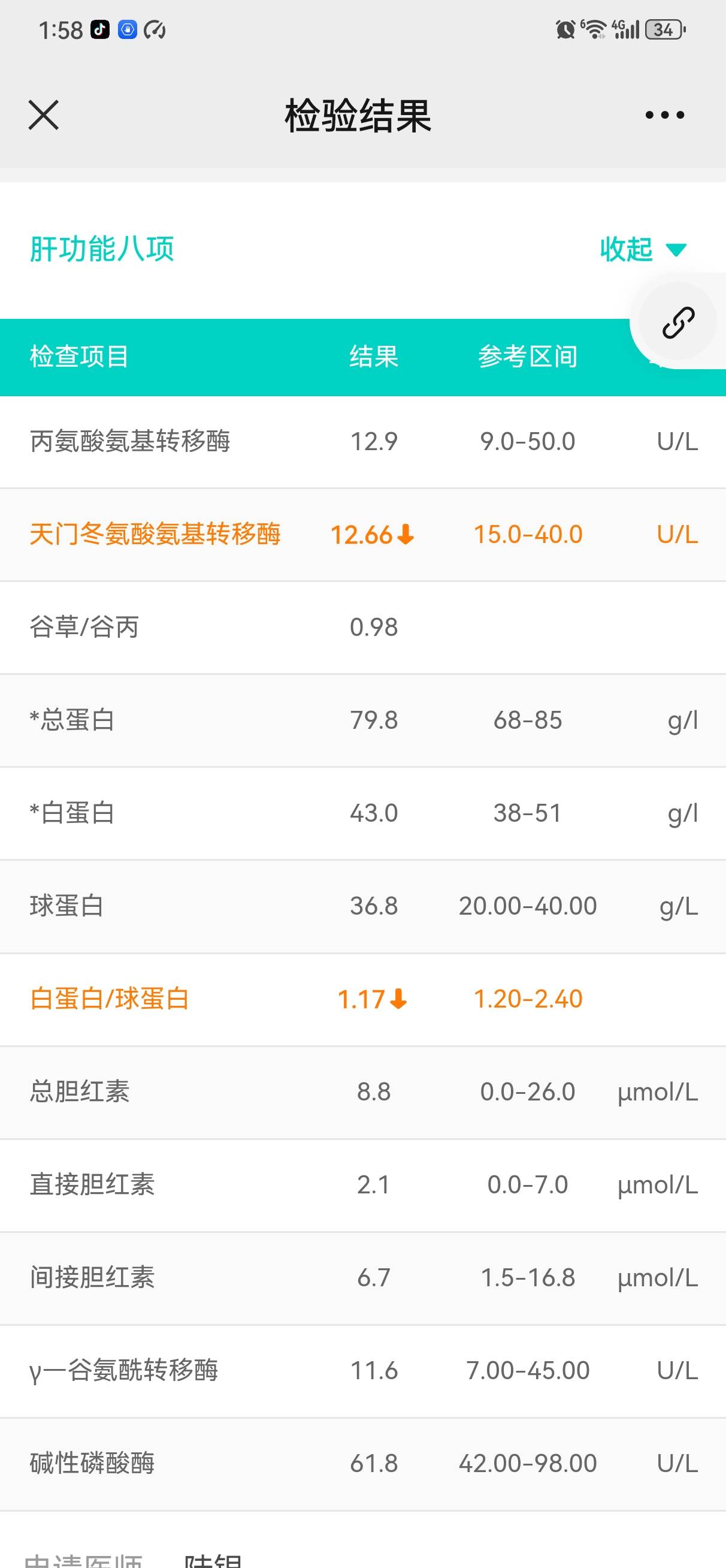Collapse the 肝功能八项 section via 收起
This screenshot has height=1568, width=726.
click(625, 250)
